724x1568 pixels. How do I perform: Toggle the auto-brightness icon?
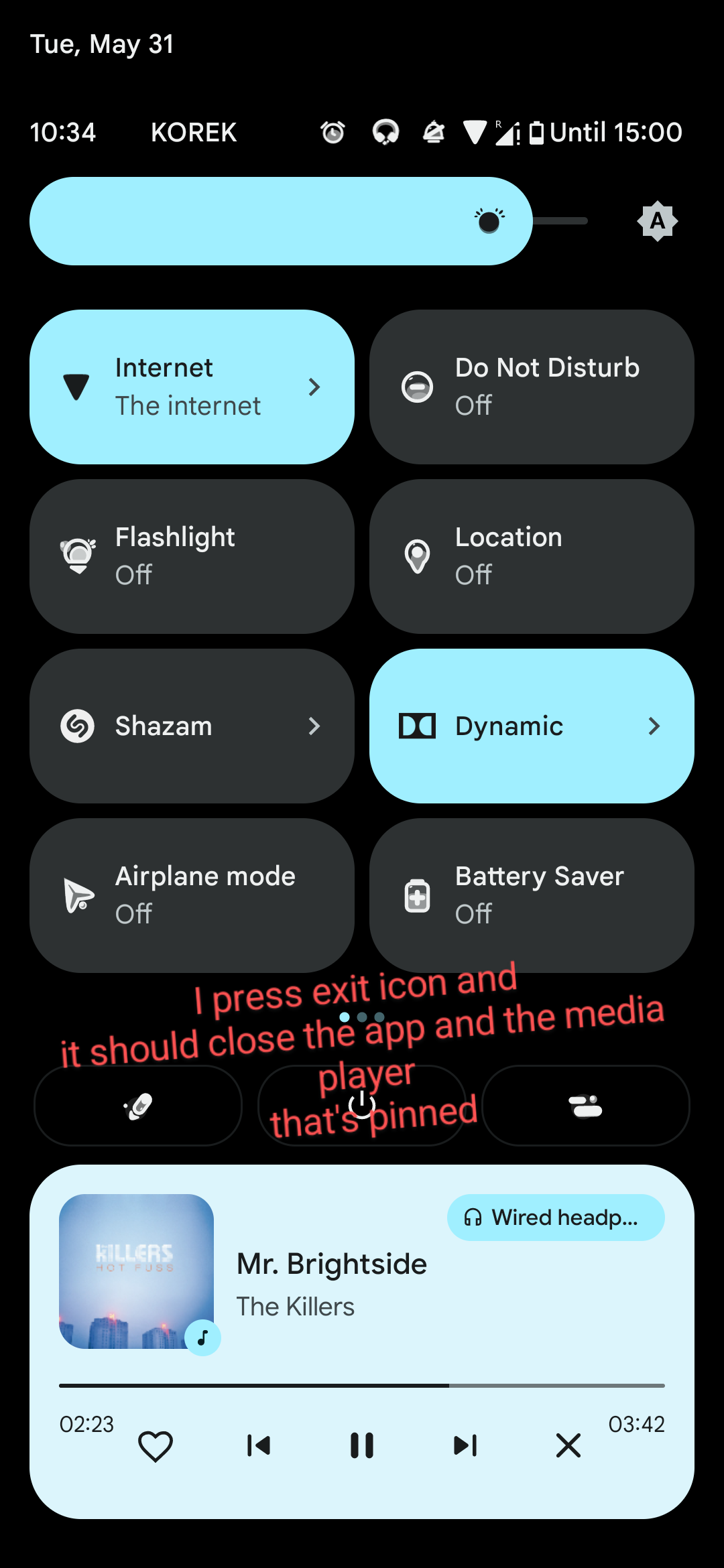(657, 221)
